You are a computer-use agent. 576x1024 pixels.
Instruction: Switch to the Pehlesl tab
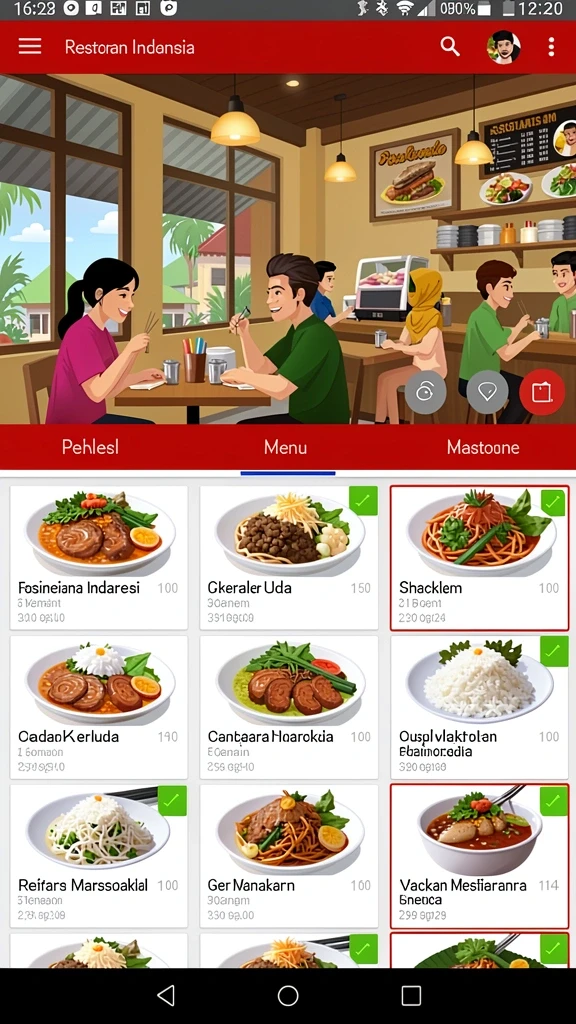pyautogui.click(x=90, y=447)
